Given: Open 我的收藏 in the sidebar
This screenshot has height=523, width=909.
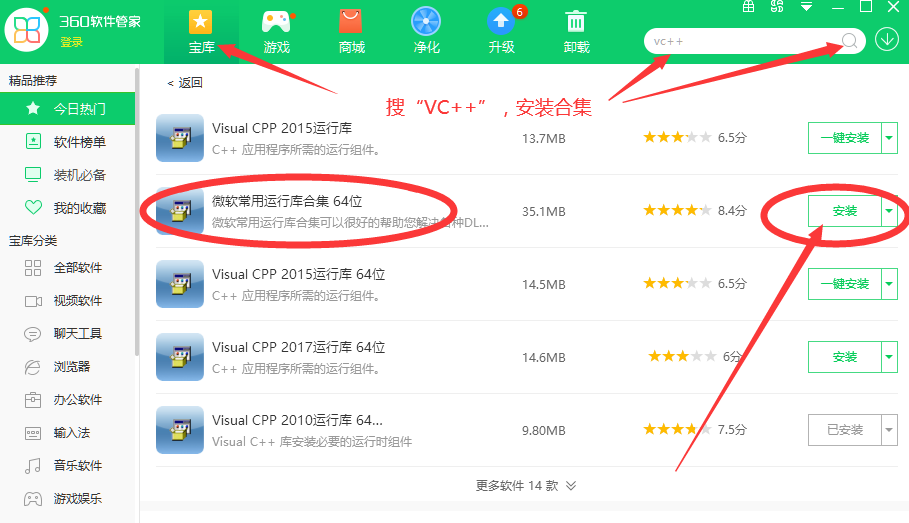Looking at the screenshot, I should click(79, 208).
